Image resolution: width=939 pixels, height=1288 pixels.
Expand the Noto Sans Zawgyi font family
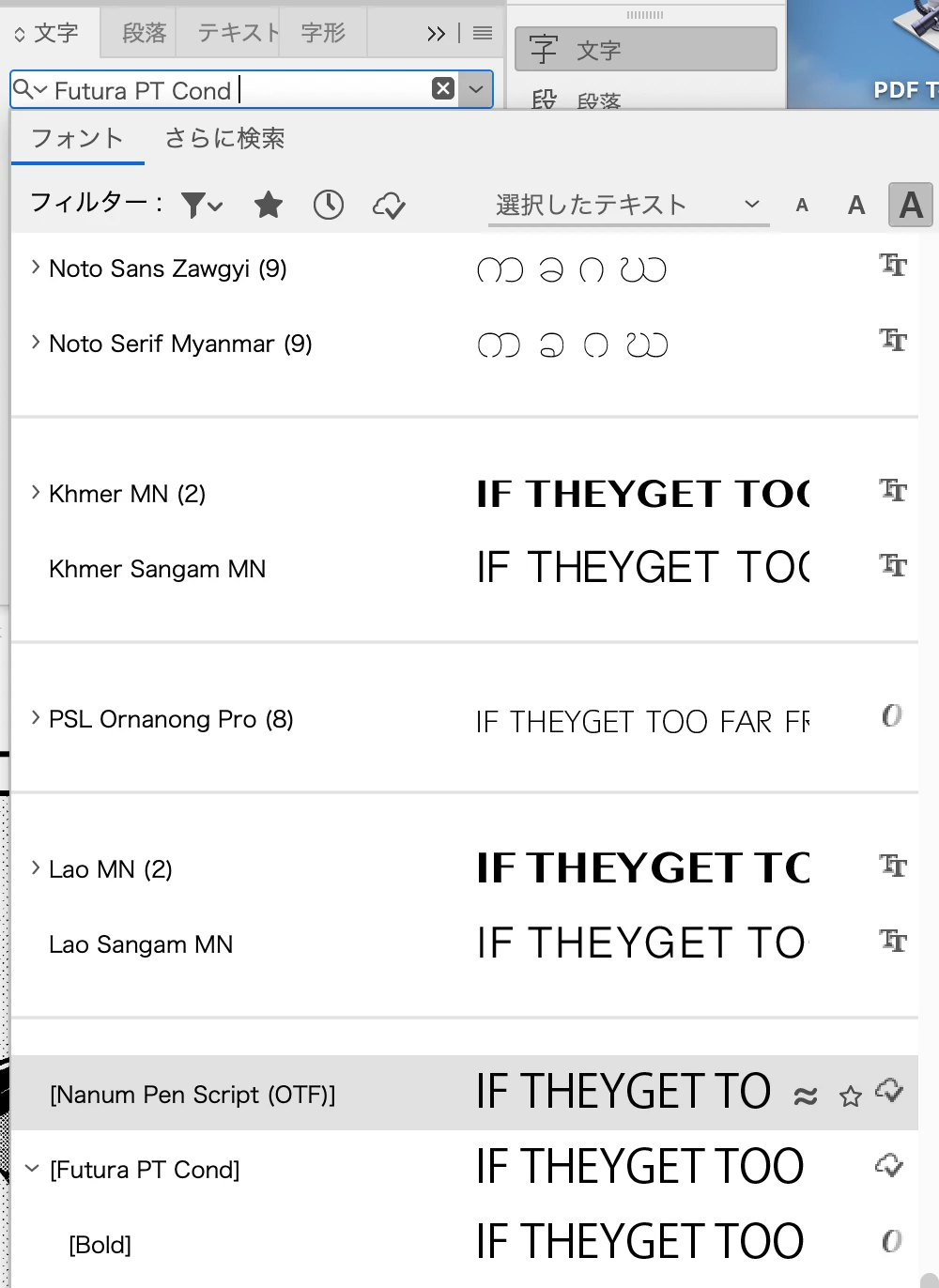coord(36,268)
